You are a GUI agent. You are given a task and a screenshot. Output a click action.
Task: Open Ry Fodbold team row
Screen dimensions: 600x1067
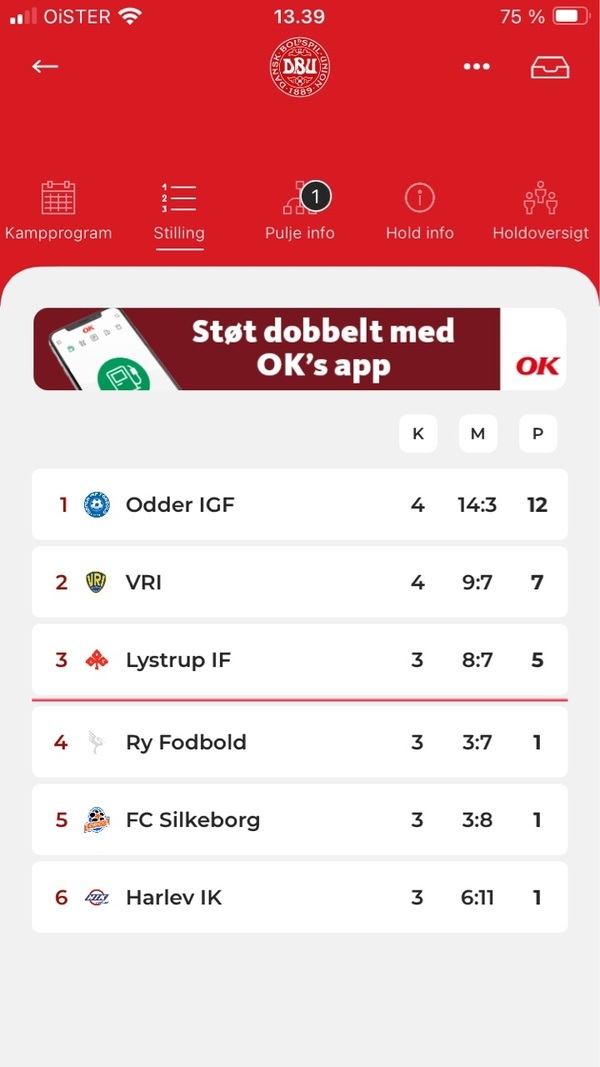click(x=300, y=742)
